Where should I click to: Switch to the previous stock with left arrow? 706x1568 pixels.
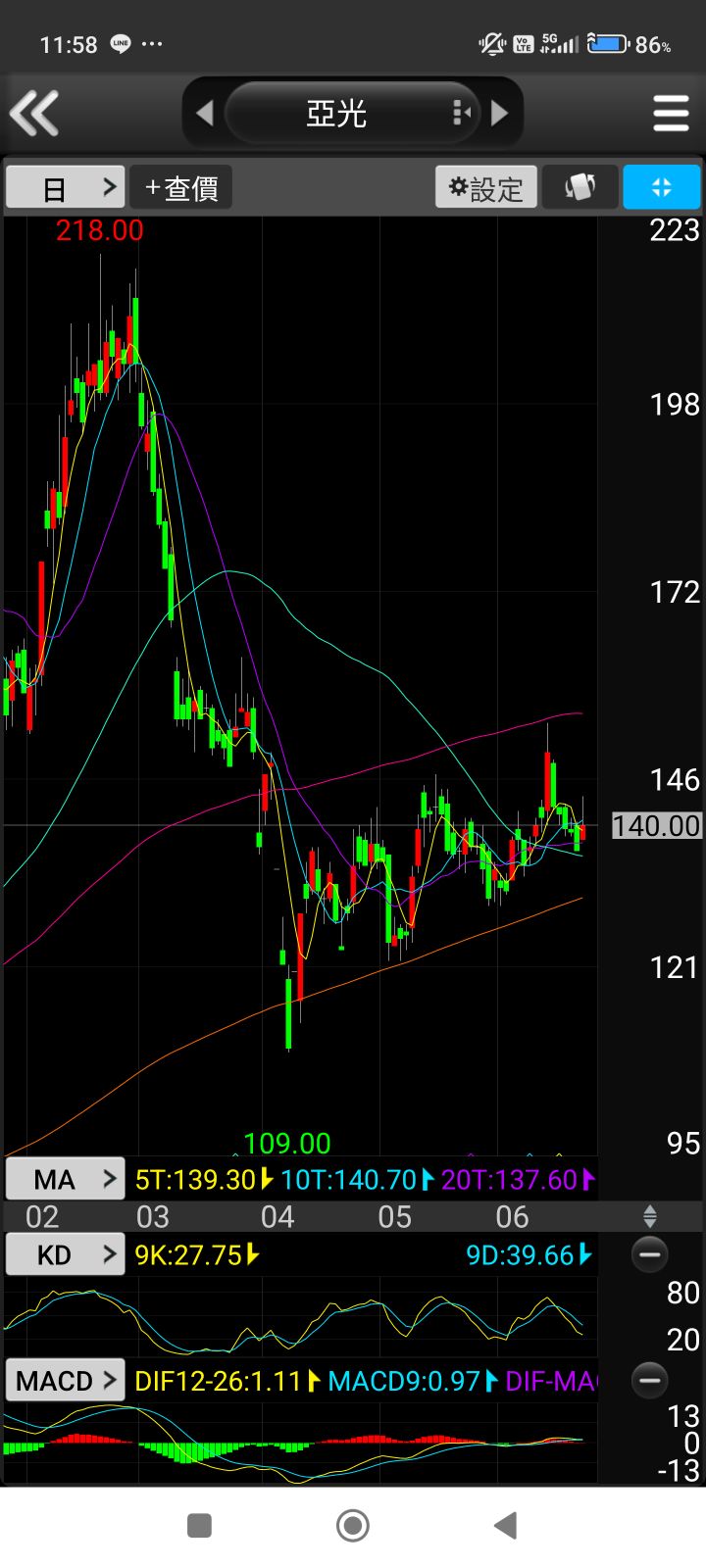205,114
